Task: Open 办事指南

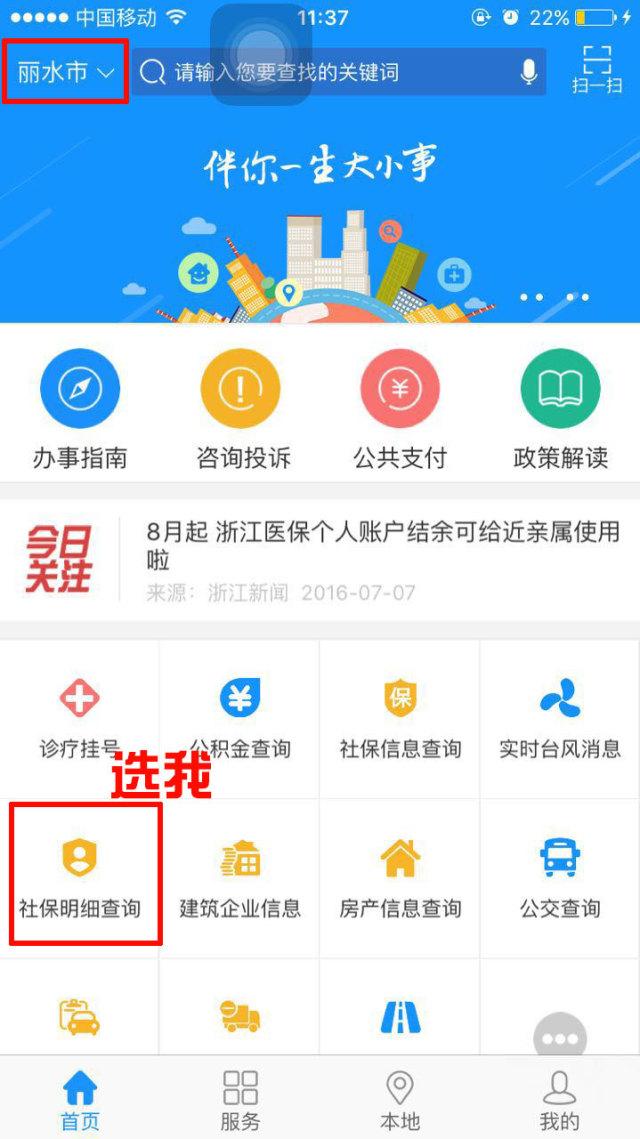Action: click(x=80, y=410)
